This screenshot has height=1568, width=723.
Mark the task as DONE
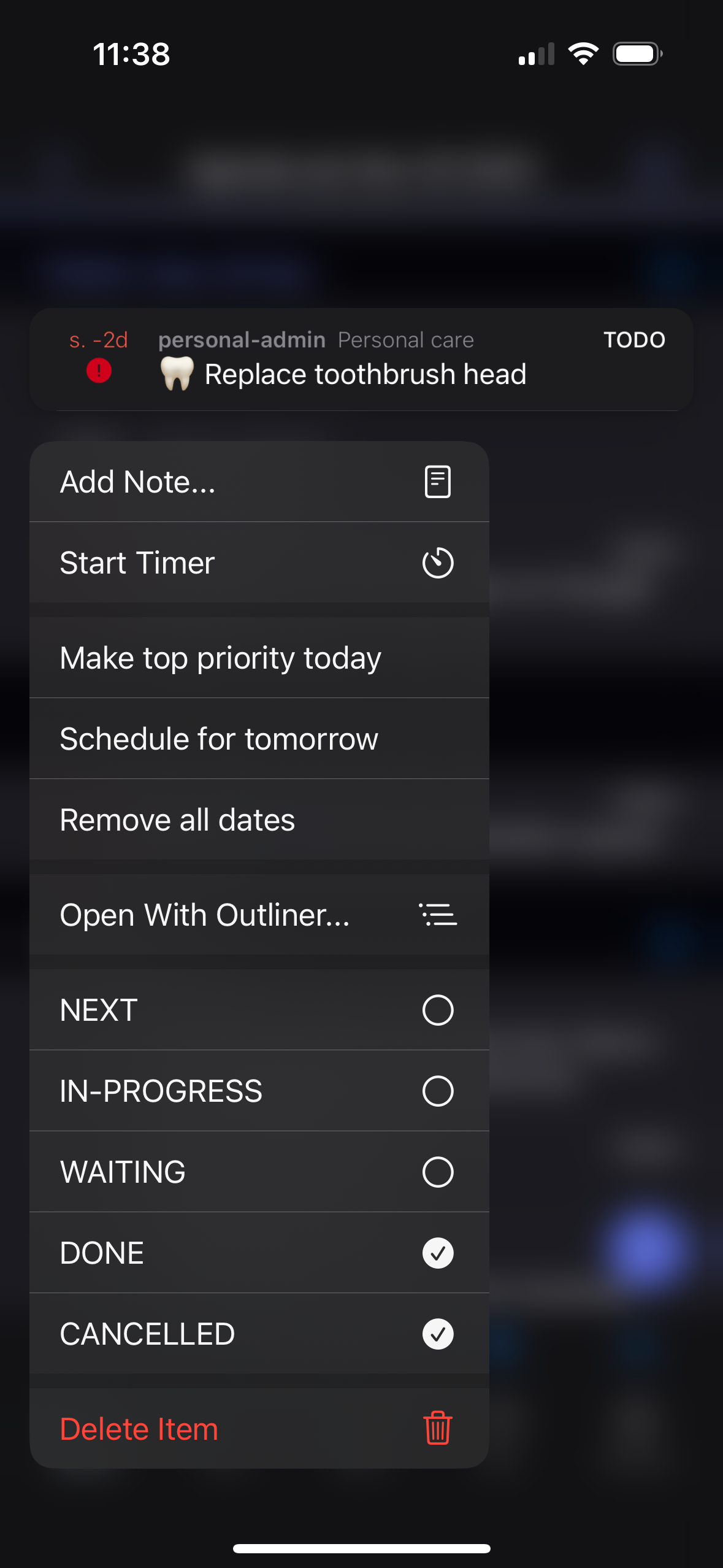pos(259,1253)
